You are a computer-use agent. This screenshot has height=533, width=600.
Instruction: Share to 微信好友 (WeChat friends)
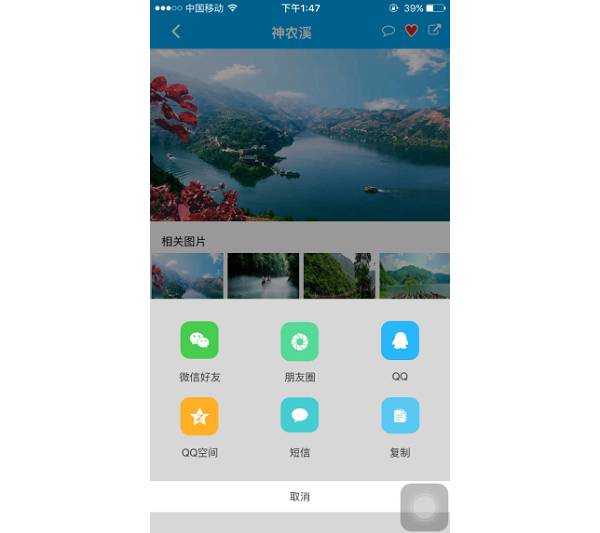click(199, 341)
